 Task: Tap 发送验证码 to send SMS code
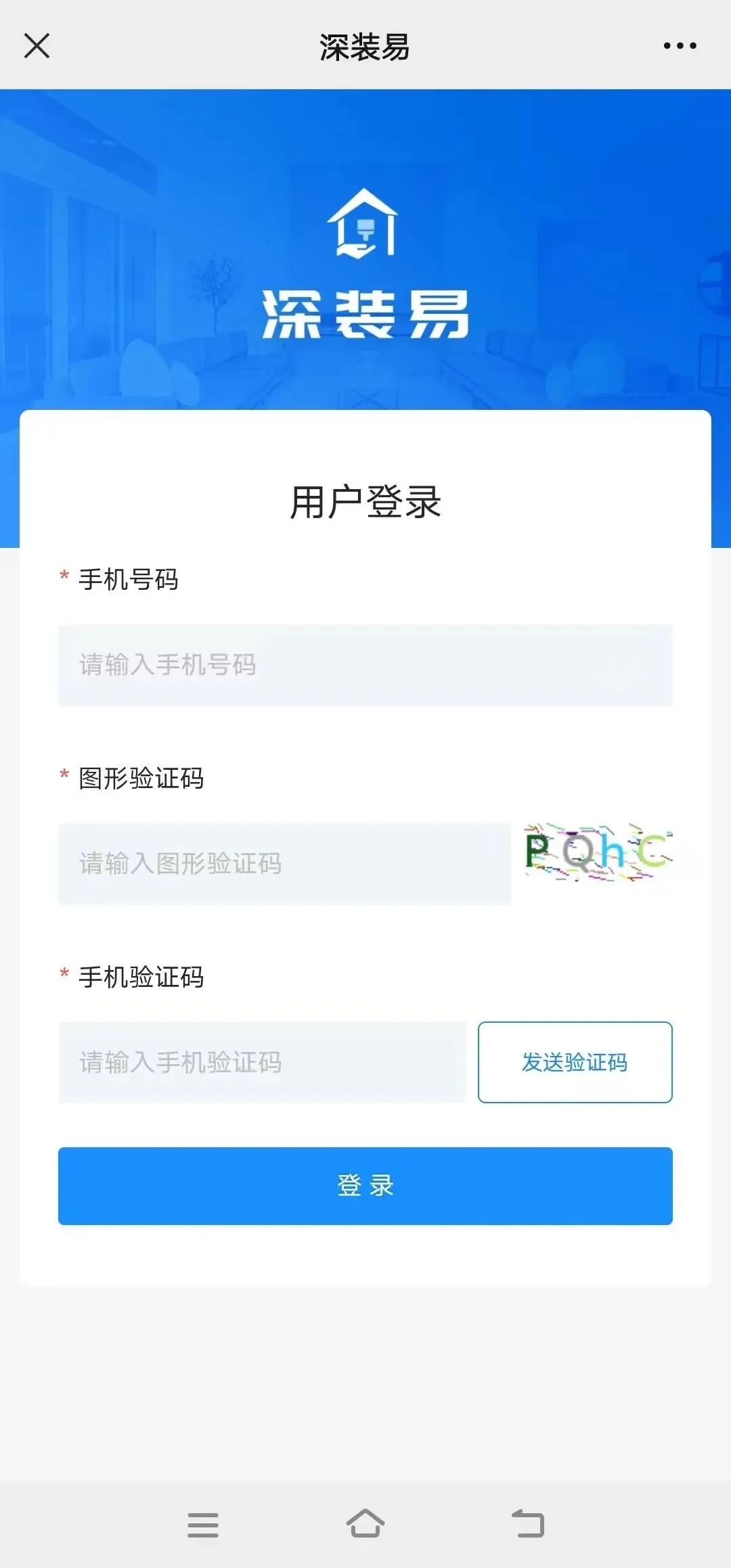[575, 1062]
